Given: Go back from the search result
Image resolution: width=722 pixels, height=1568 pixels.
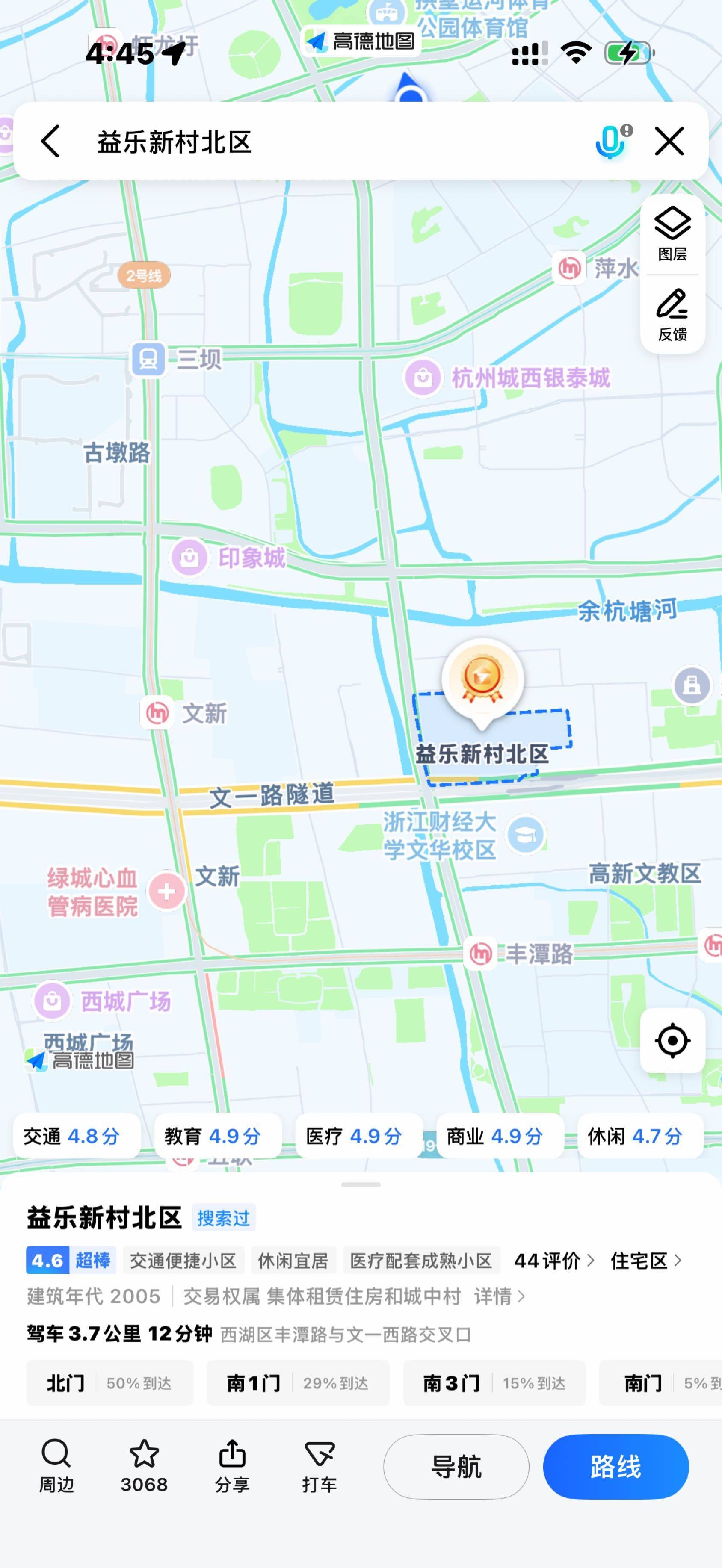Looking at the screenshot, I should click(x=51, y=141).
